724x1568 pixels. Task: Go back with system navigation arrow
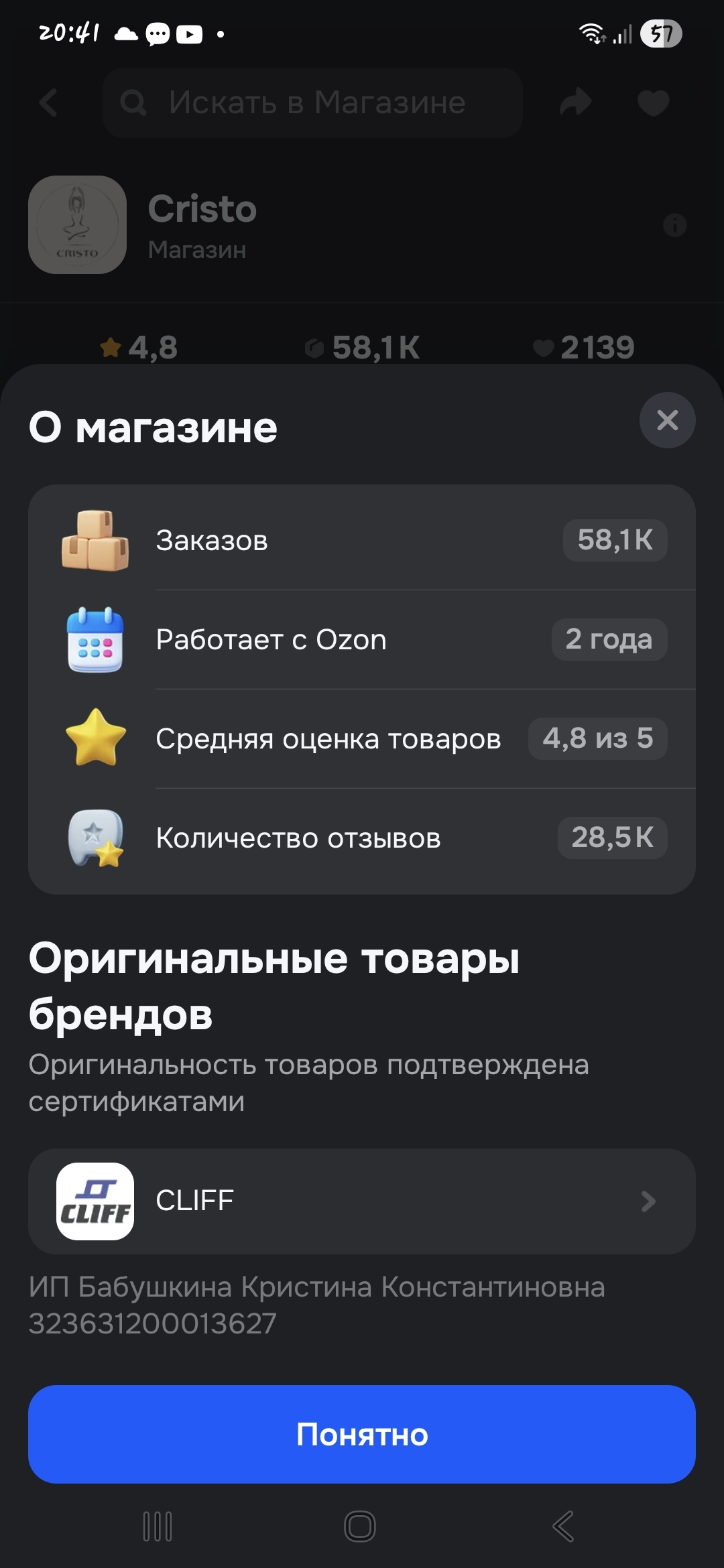click(x=563, y=1526)
